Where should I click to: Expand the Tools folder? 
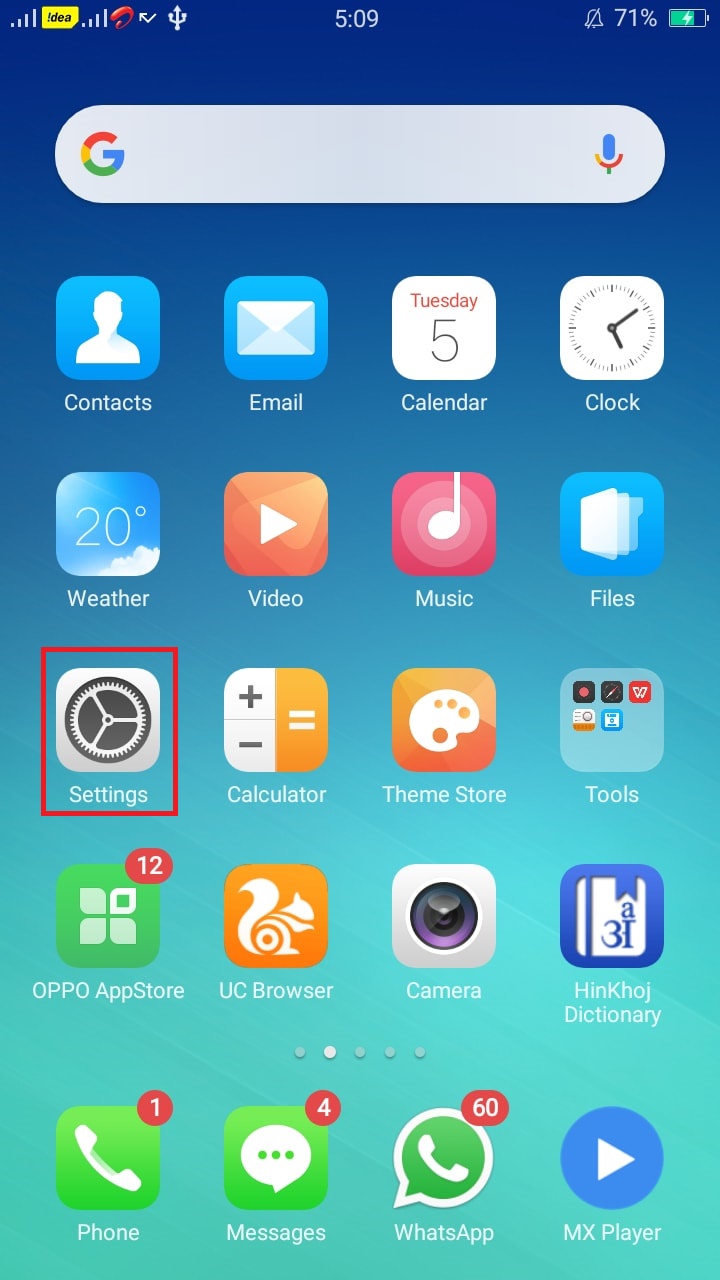pyautogui.click(x=612, y=720)
